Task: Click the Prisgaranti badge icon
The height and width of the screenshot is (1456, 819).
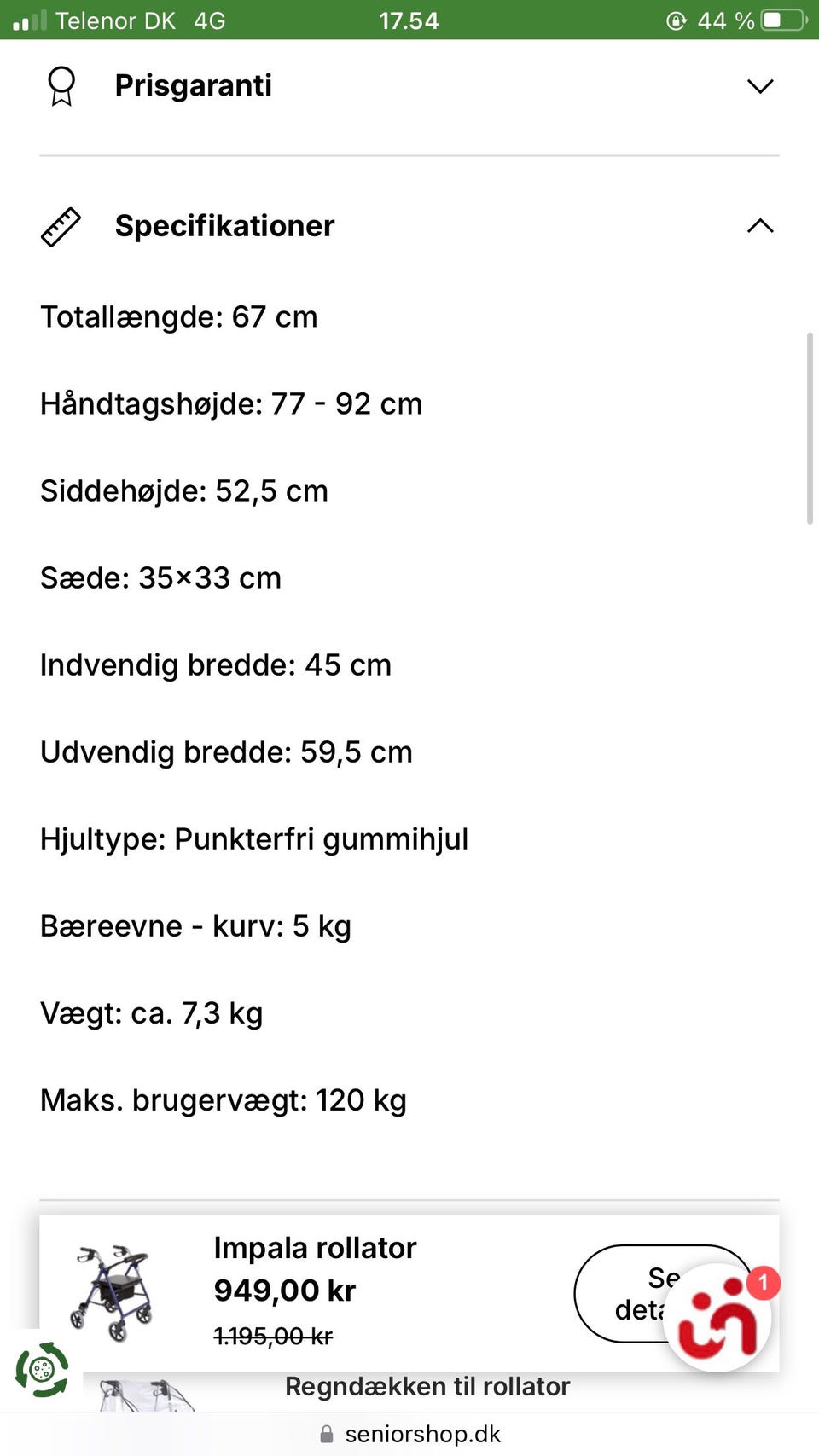Action: (60, 84)
